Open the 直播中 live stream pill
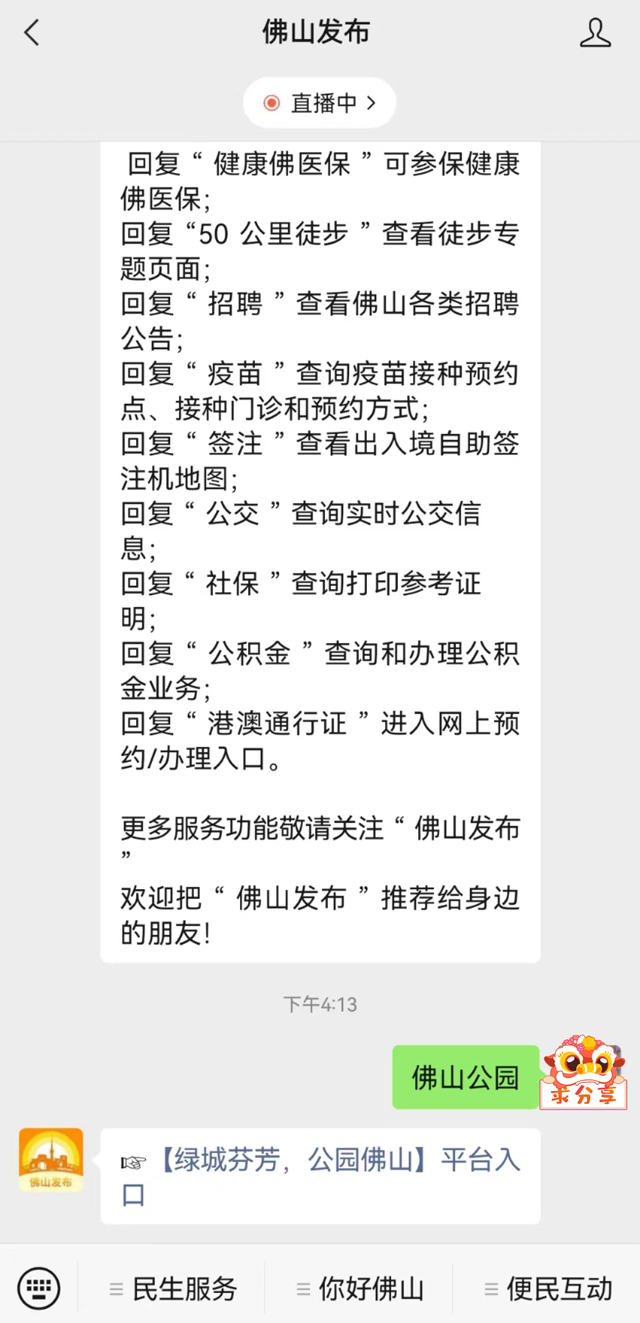 pos(320,103)
